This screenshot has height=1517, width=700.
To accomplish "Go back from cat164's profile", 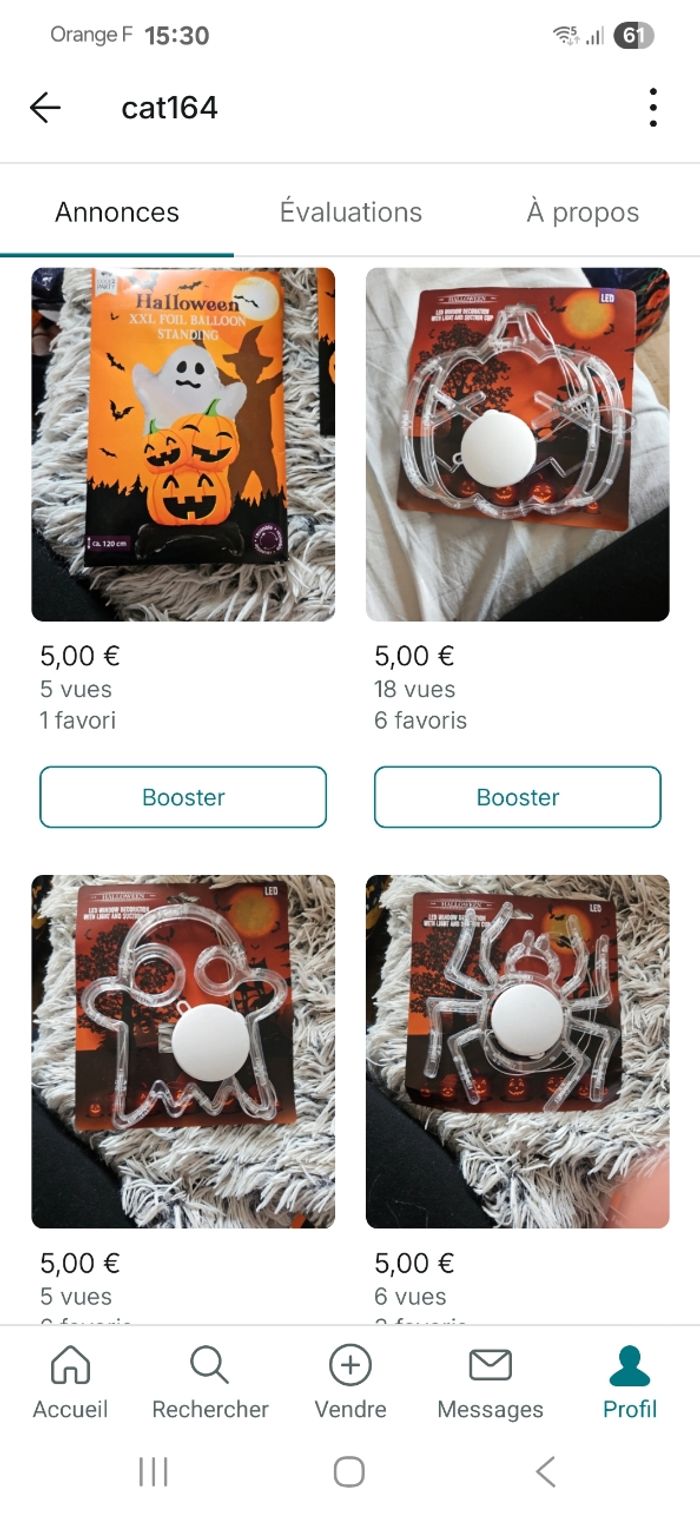I will pos(45,107).
